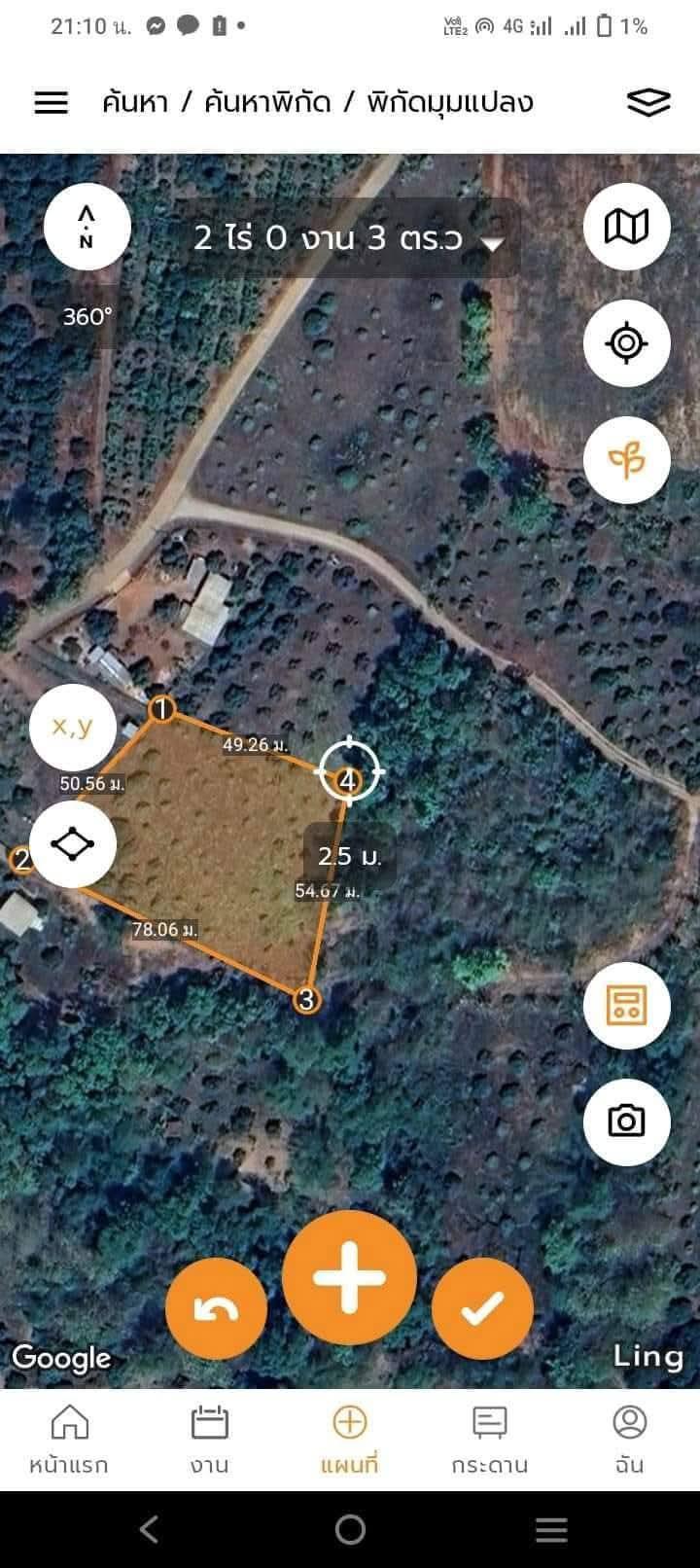Screen dimensions: 700x1568
Task: Center the map on my location
Action: tap(627, 343)
